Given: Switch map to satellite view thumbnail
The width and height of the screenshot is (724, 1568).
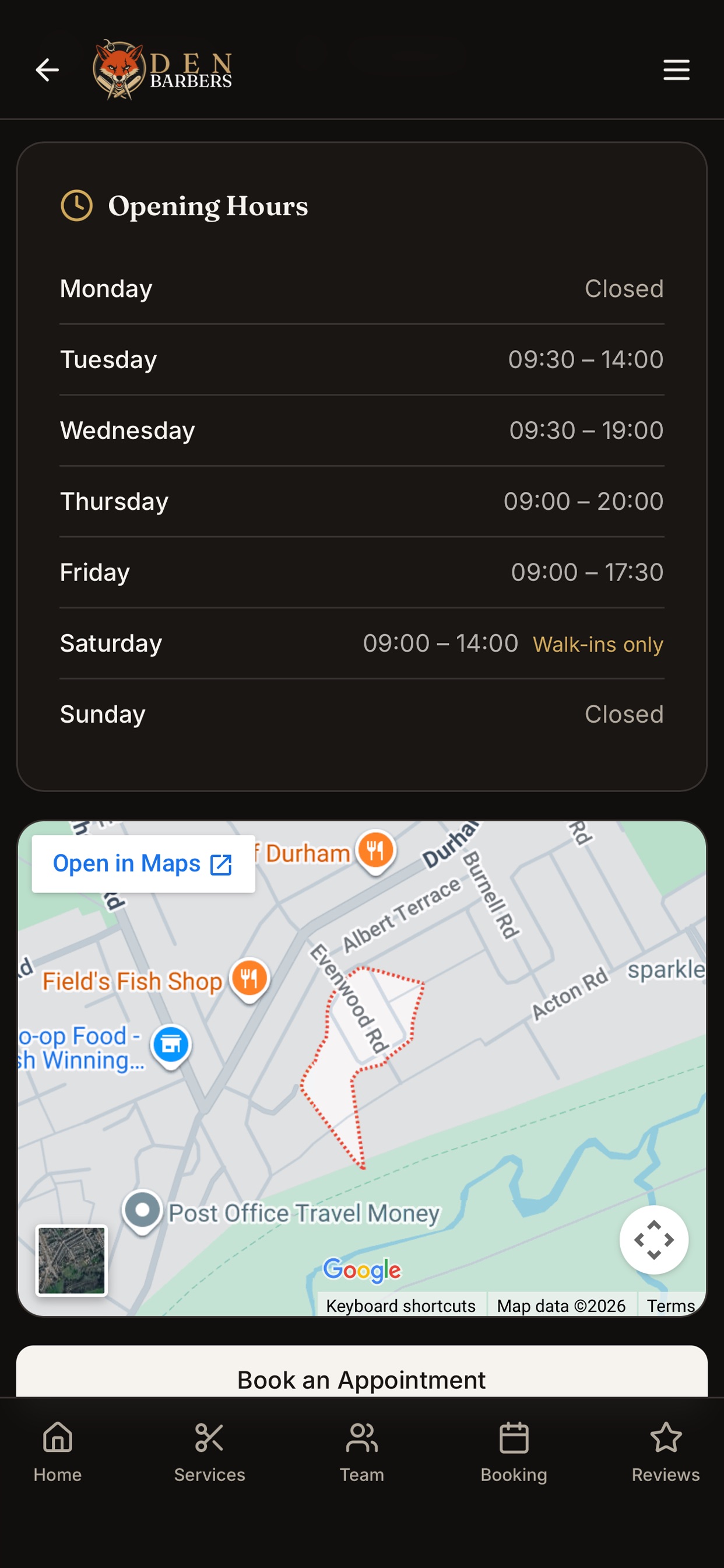Looking at the screenshot, I should [x=71, y=1260].
